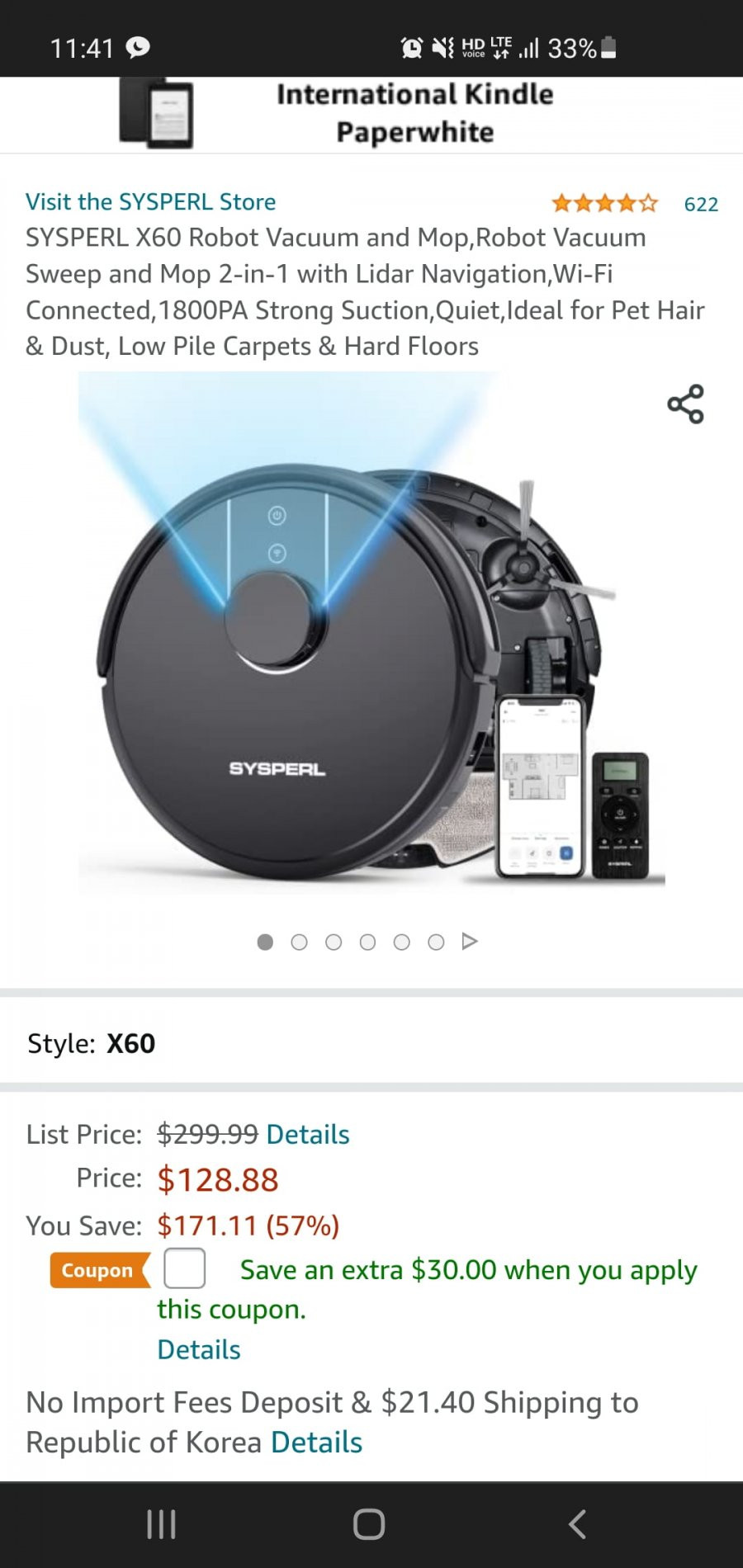Viewport: 743px width, 1568px height.
Task: Check the $30.00 coupon checkbox
Action: pyautogui.click(x=185, y=1268)
